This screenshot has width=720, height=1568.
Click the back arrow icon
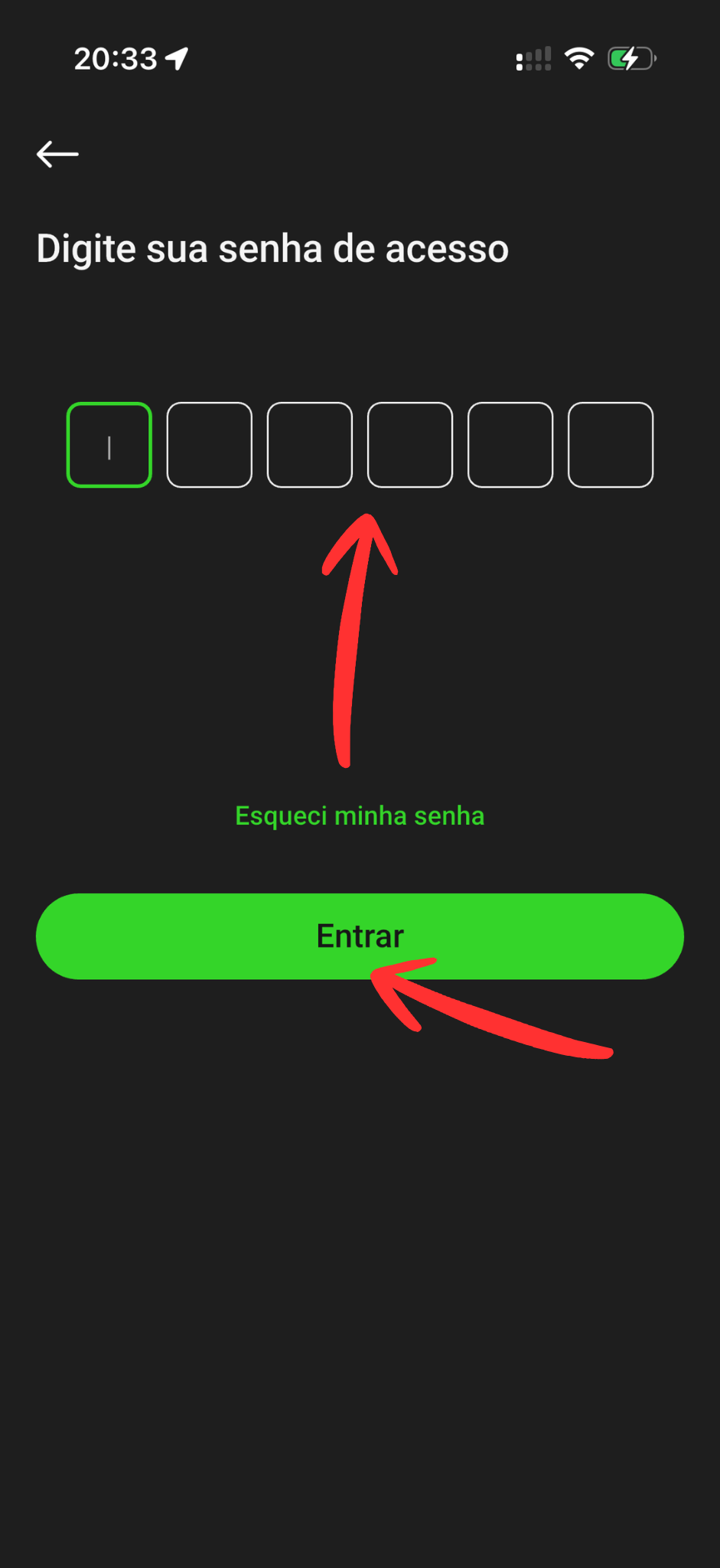pos(57,153)
